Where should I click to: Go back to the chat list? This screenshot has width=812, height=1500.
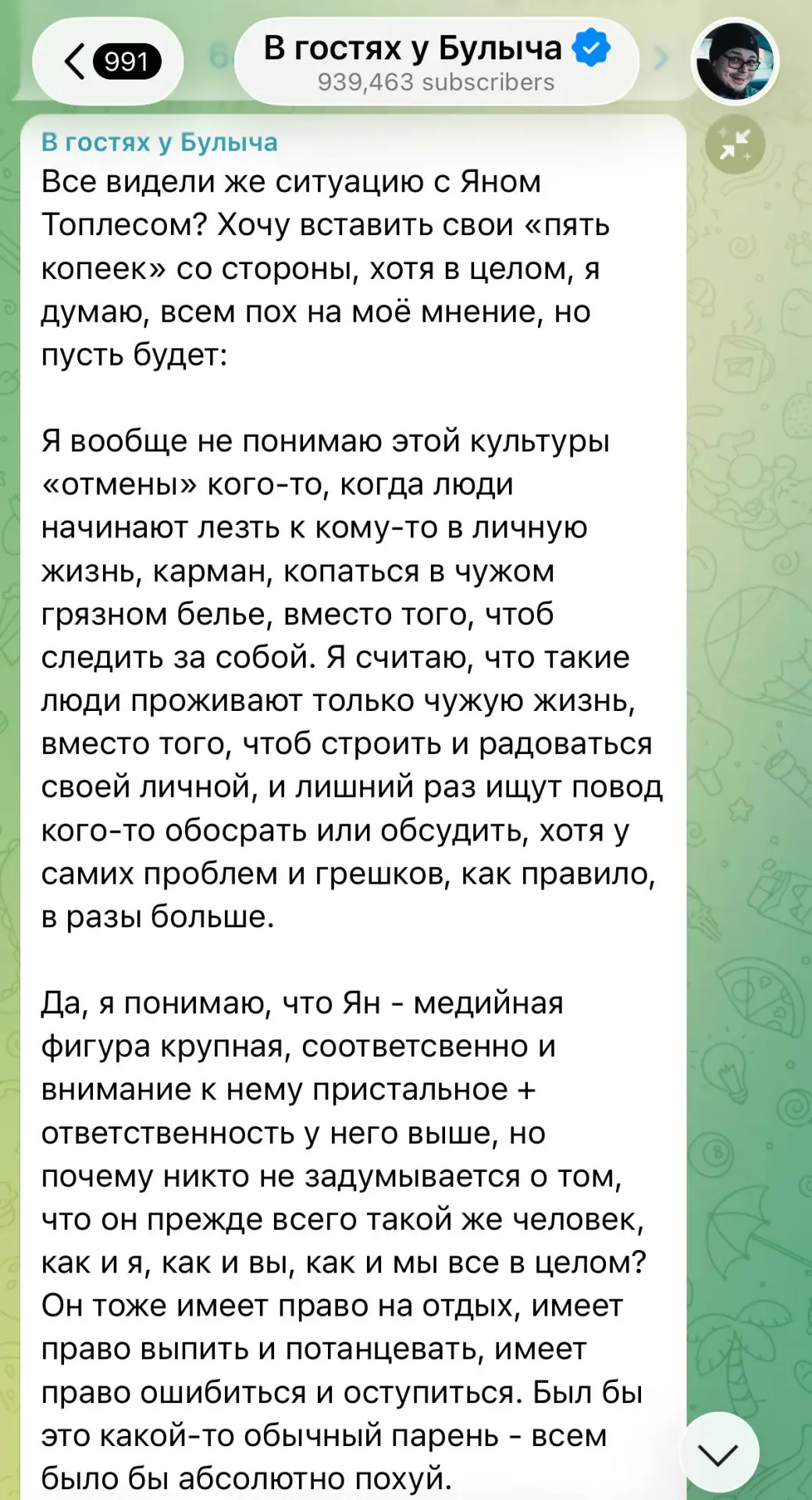(x=108, y=61)
